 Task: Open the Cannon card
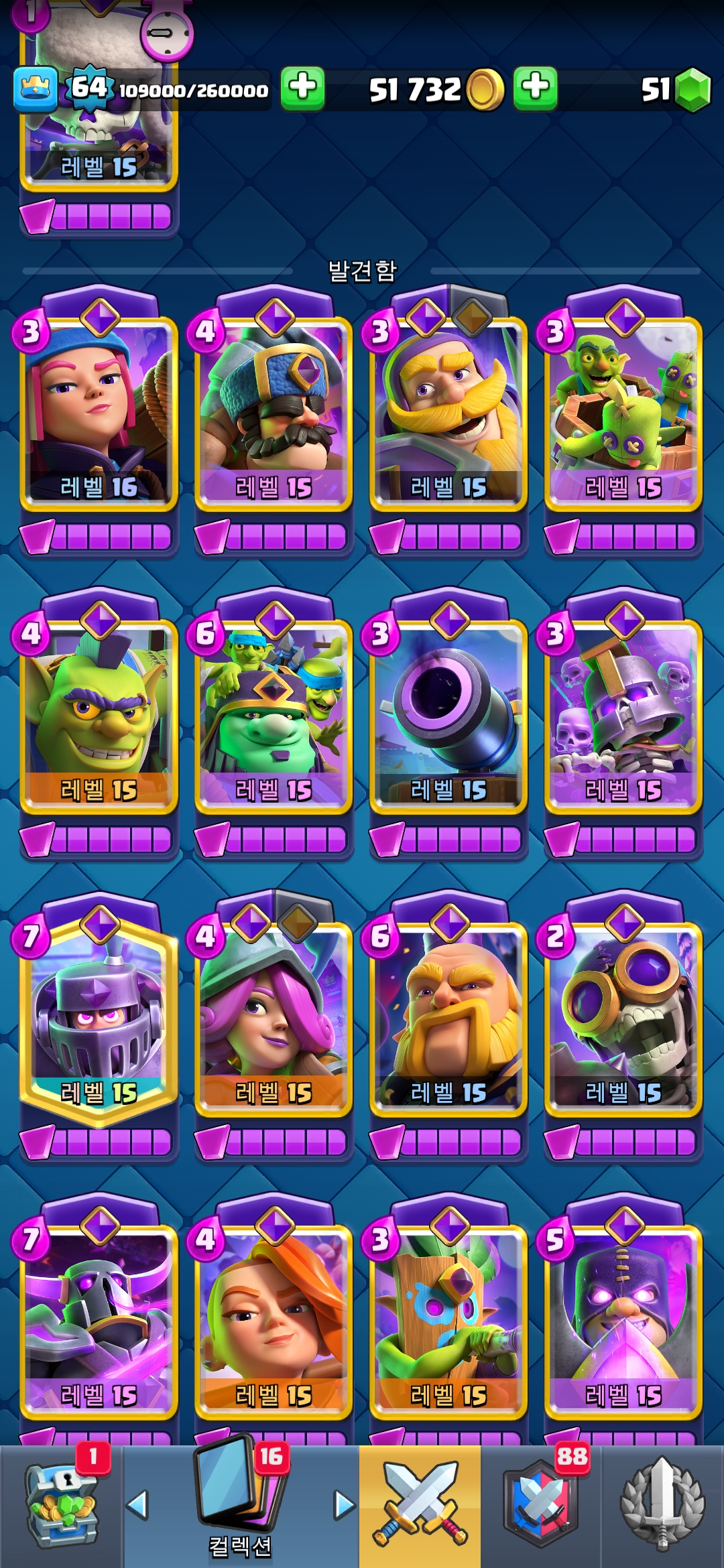coord(448,714)
